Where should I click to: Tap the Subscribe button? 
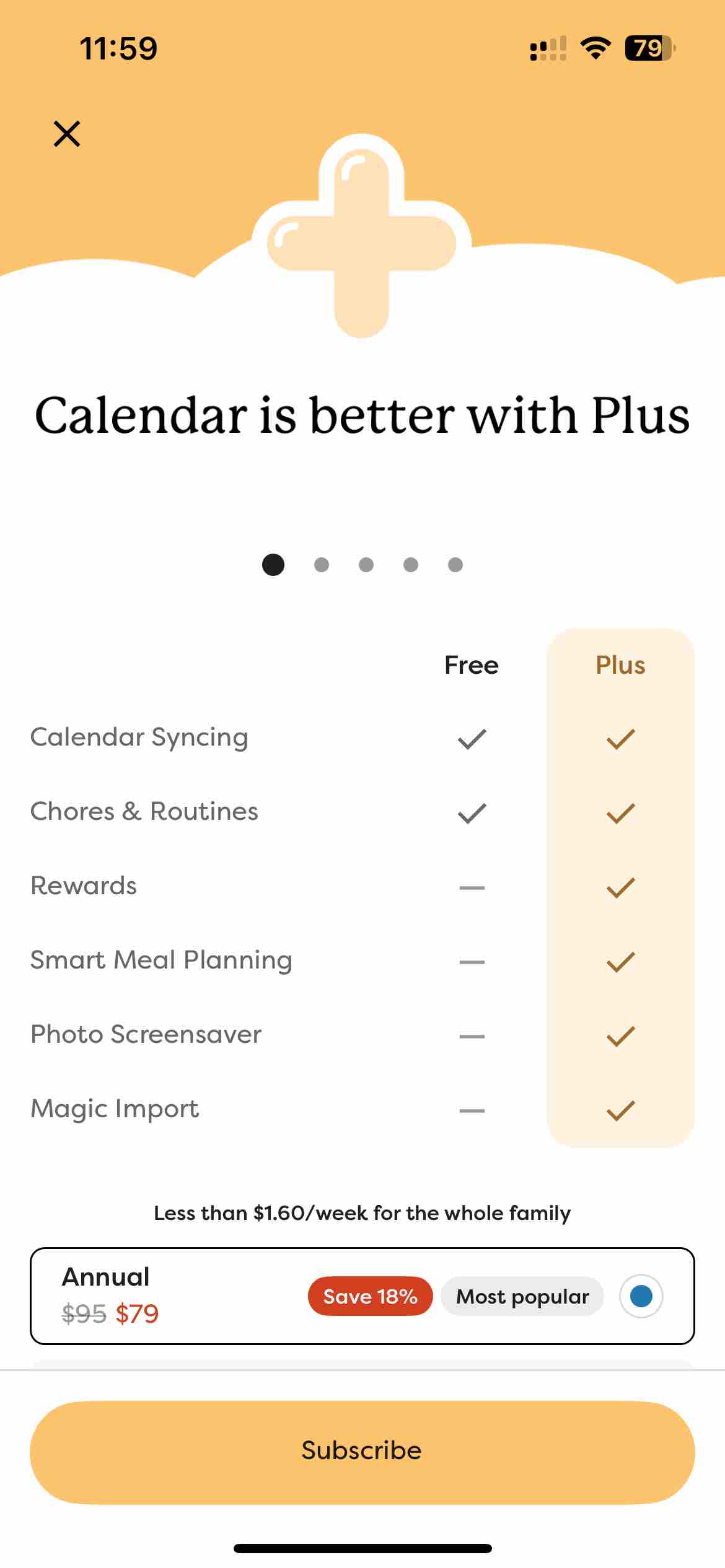tap(362, 1452)
